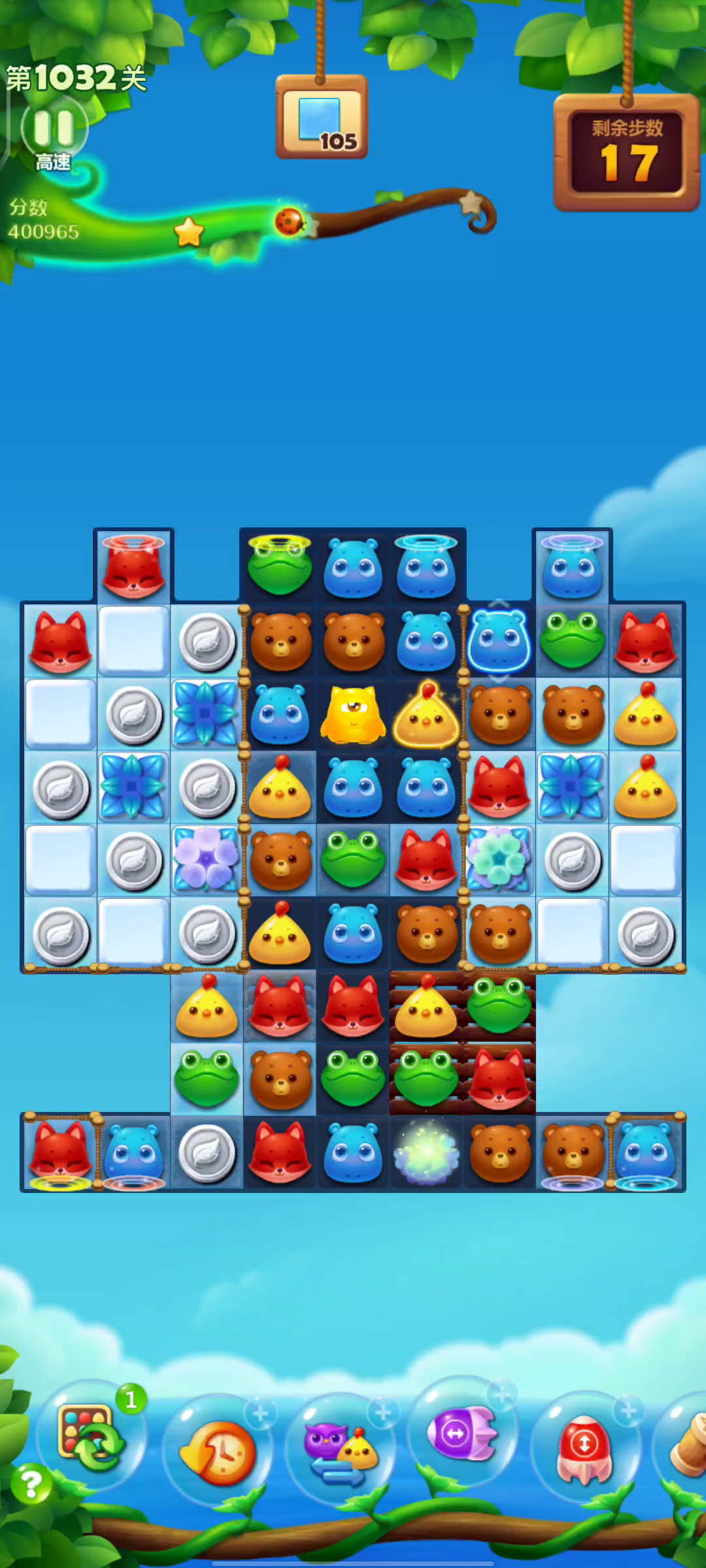The width and height of the screenshot is (706, 1568).
Task: Tap the glowing yellow chick special piece
Action: coord(426,714)
